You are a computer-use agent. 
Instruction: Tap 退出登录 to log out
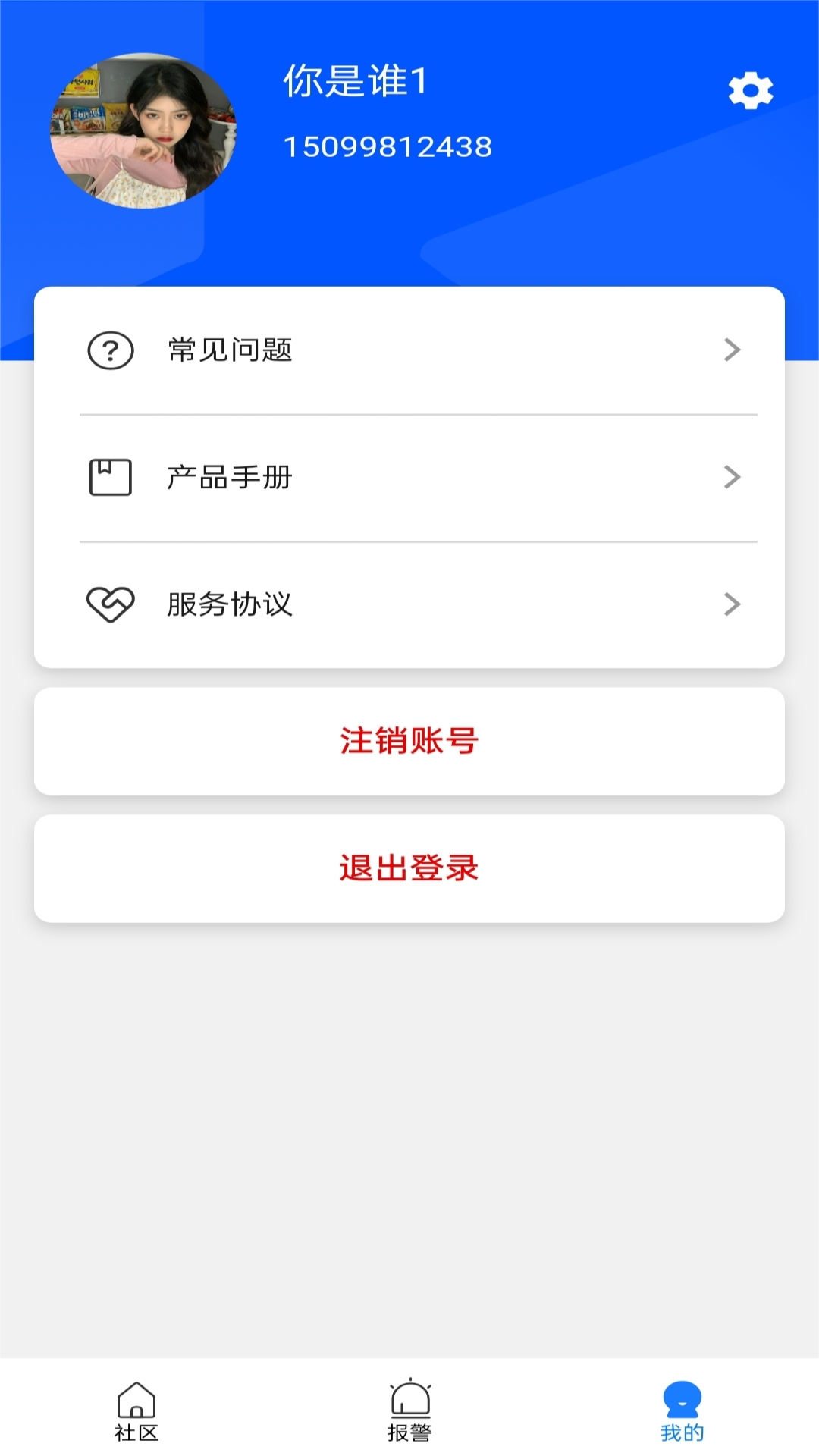(409, 868)
